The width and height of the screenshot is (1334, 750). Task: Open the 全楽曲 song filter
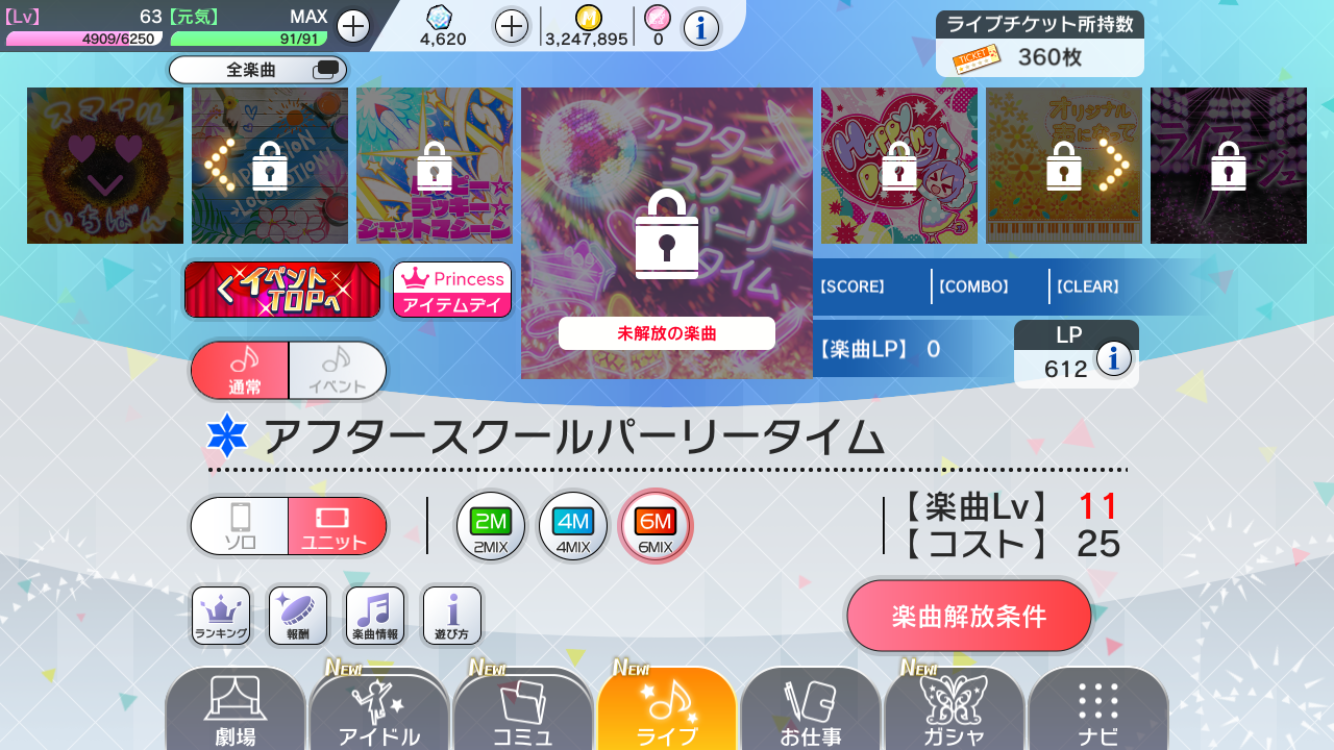(x=258, y=70)
